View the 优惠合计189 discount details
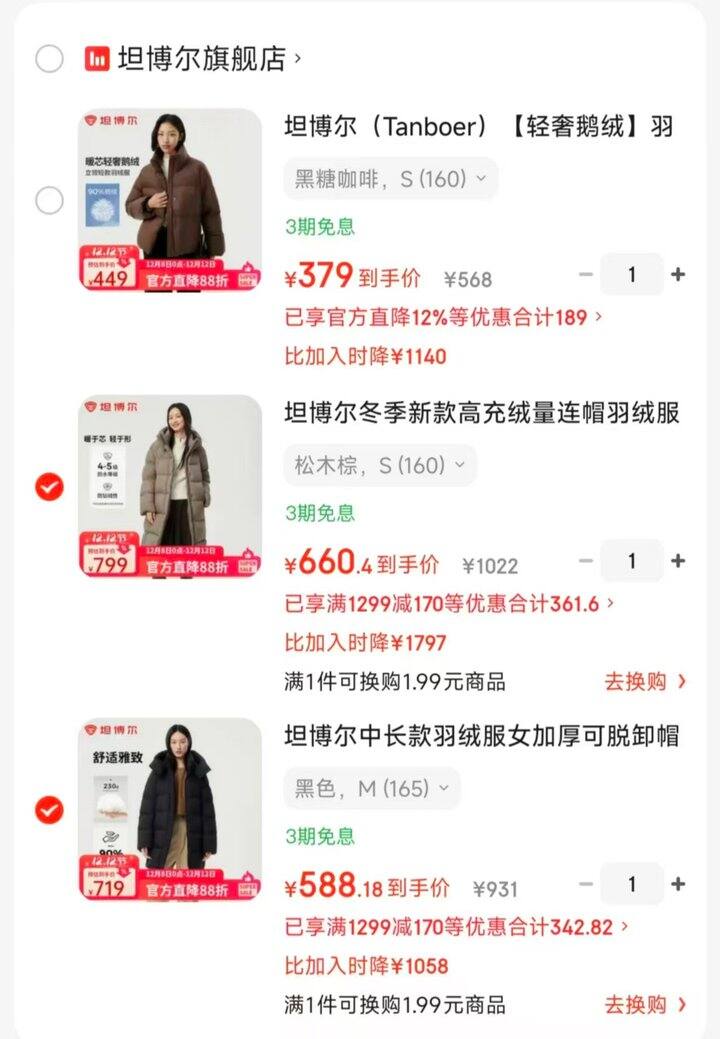720x1039 pixels. tap(444, 318)
